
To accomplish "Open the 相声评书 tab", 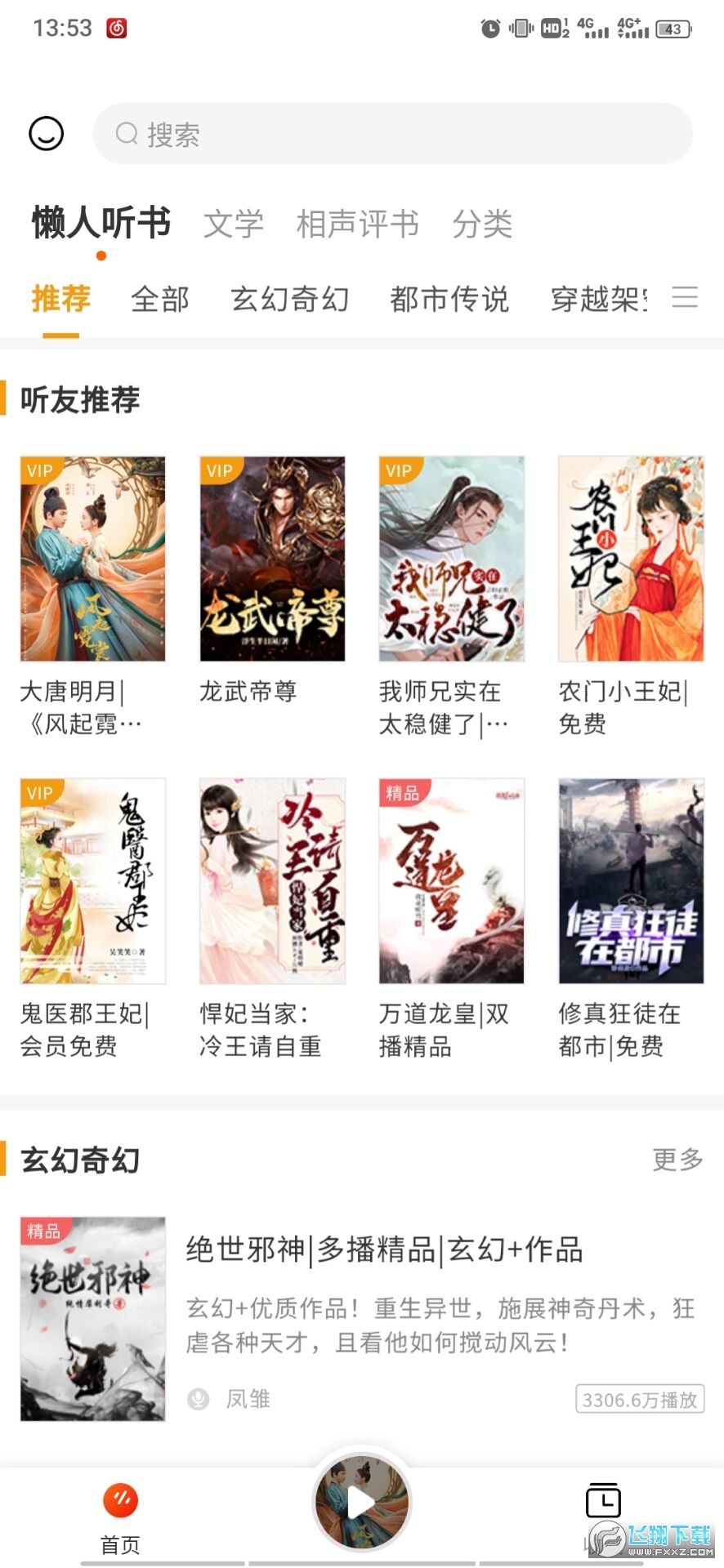I will (357, 223).
